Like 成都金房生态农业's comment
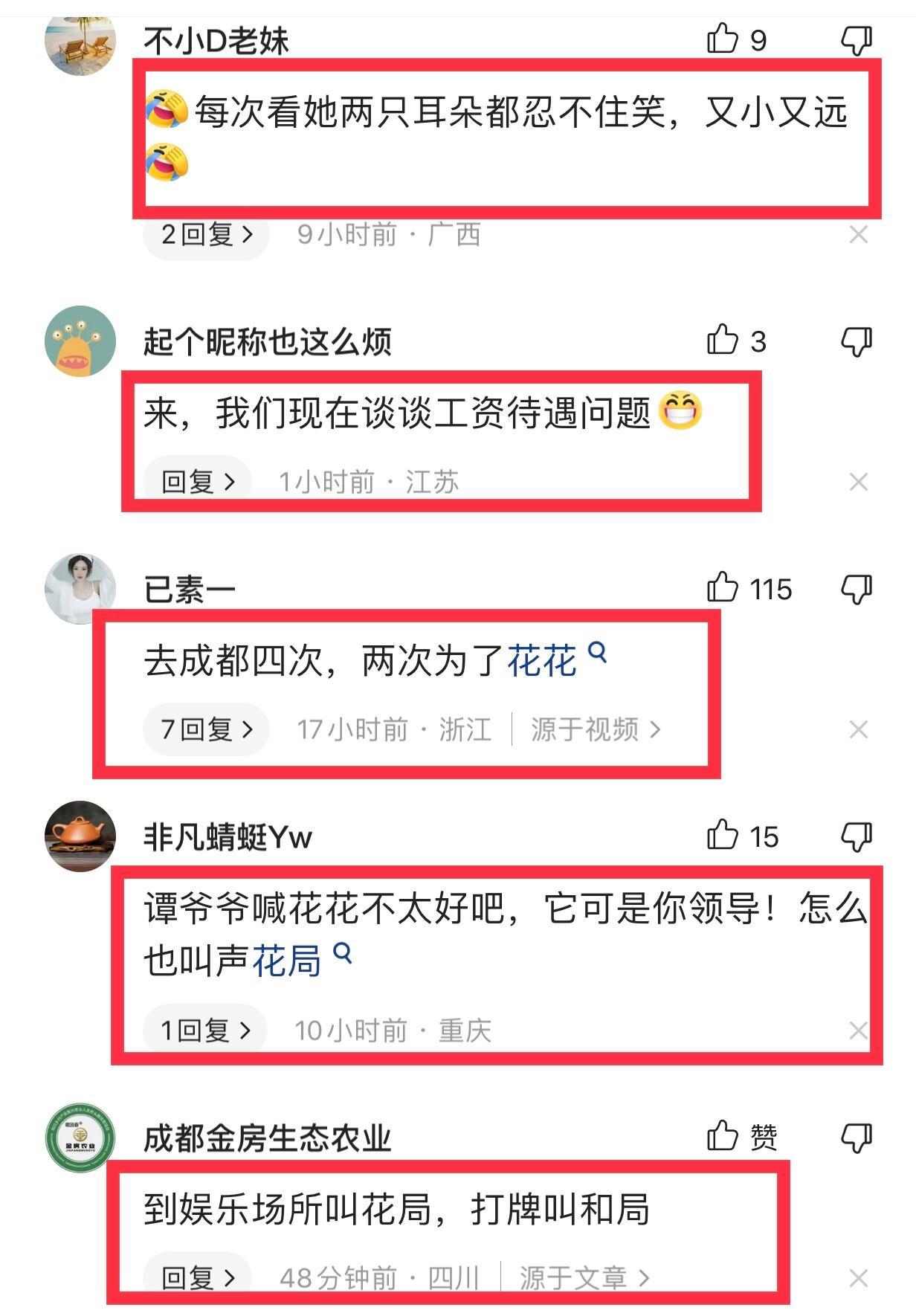Image resolution: width=916 pixels, height=1316 pixels. [722, 1137]
